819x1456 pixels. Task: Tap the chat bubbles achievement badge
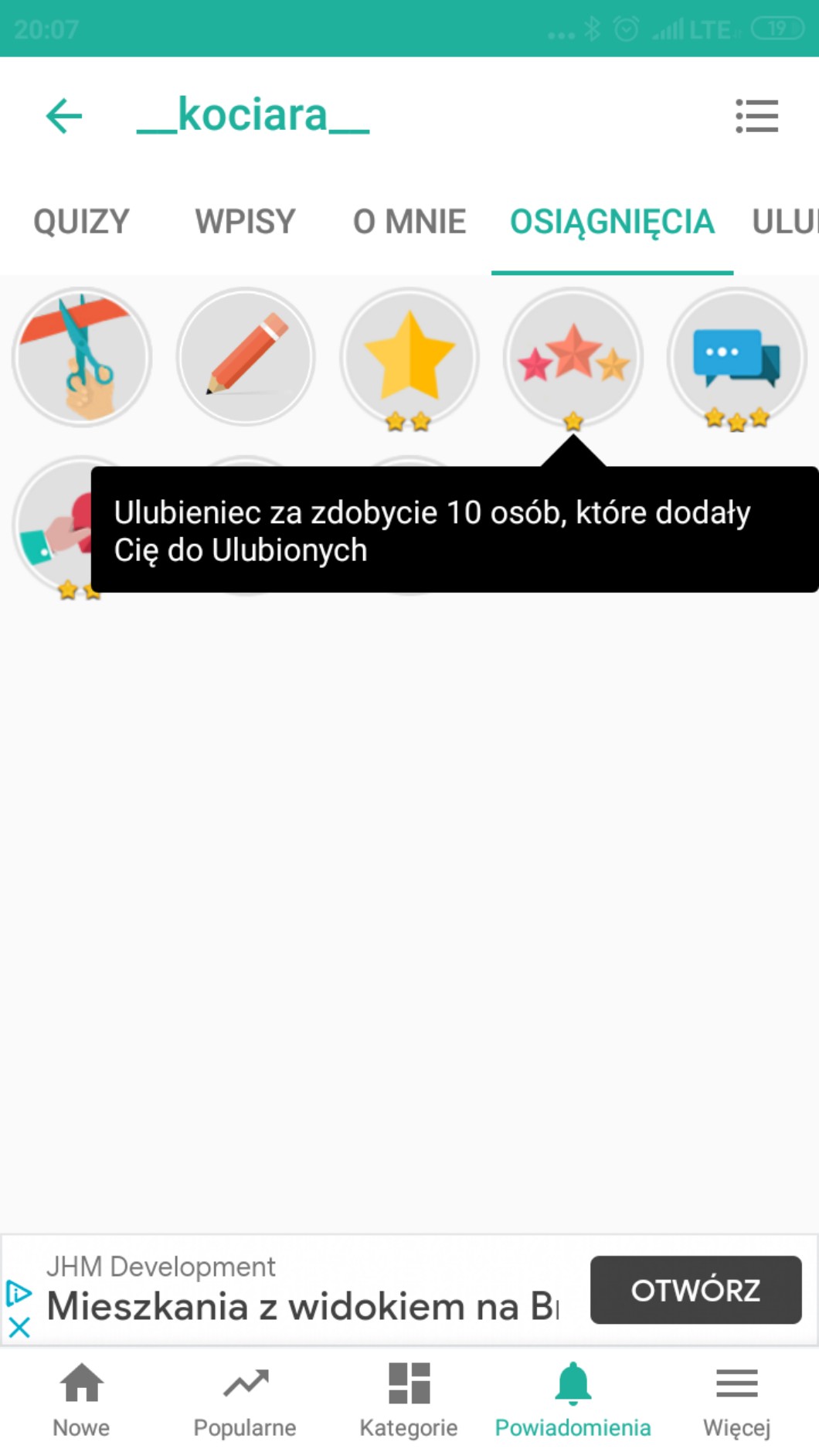pyautogui.click(x=737, y=357)
